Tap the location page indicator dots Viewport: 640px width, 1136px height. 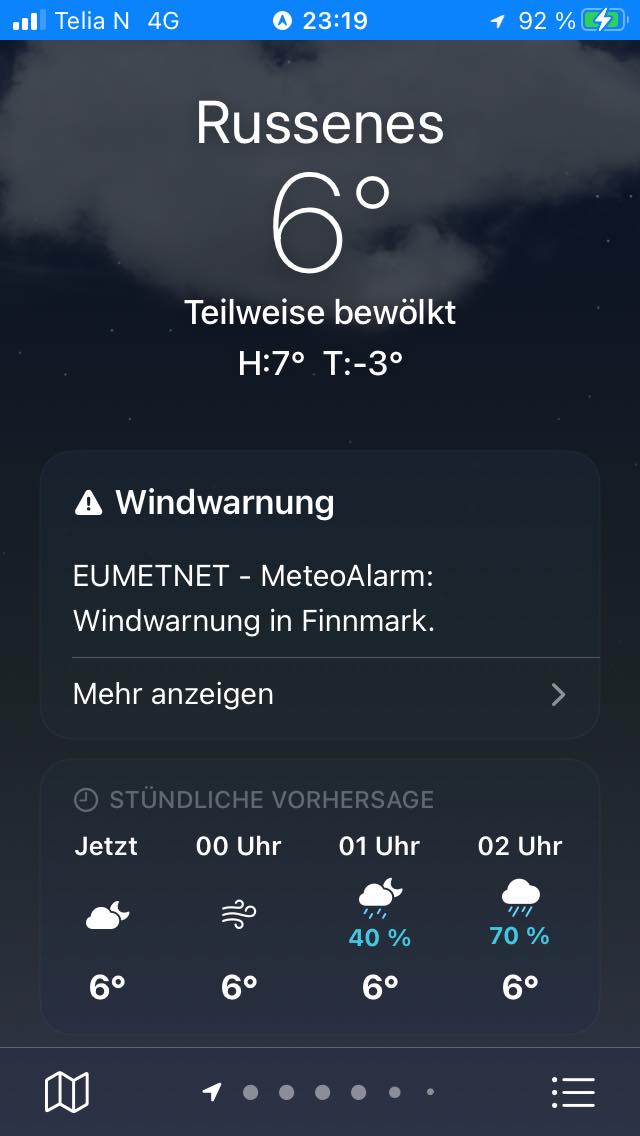320,1092
